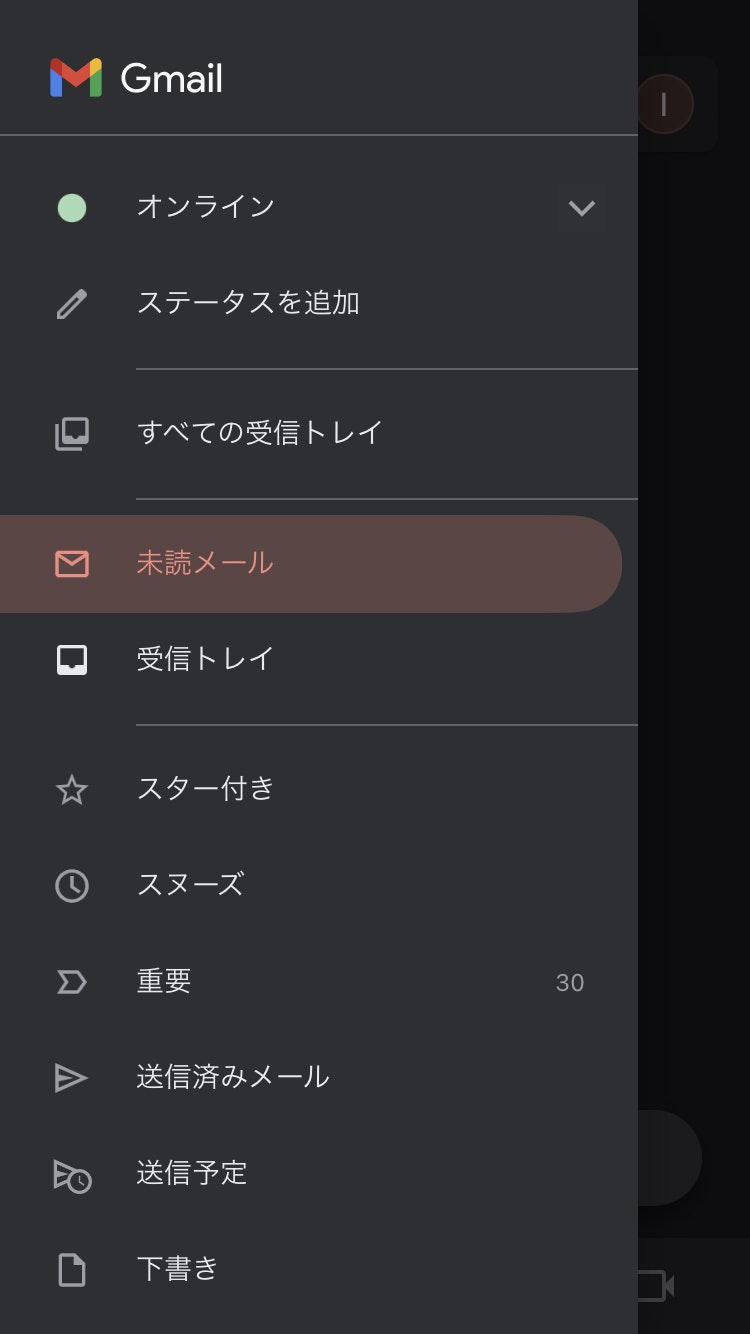Click the important label arrow icon
750x1334 pixels.
[70, 982]
